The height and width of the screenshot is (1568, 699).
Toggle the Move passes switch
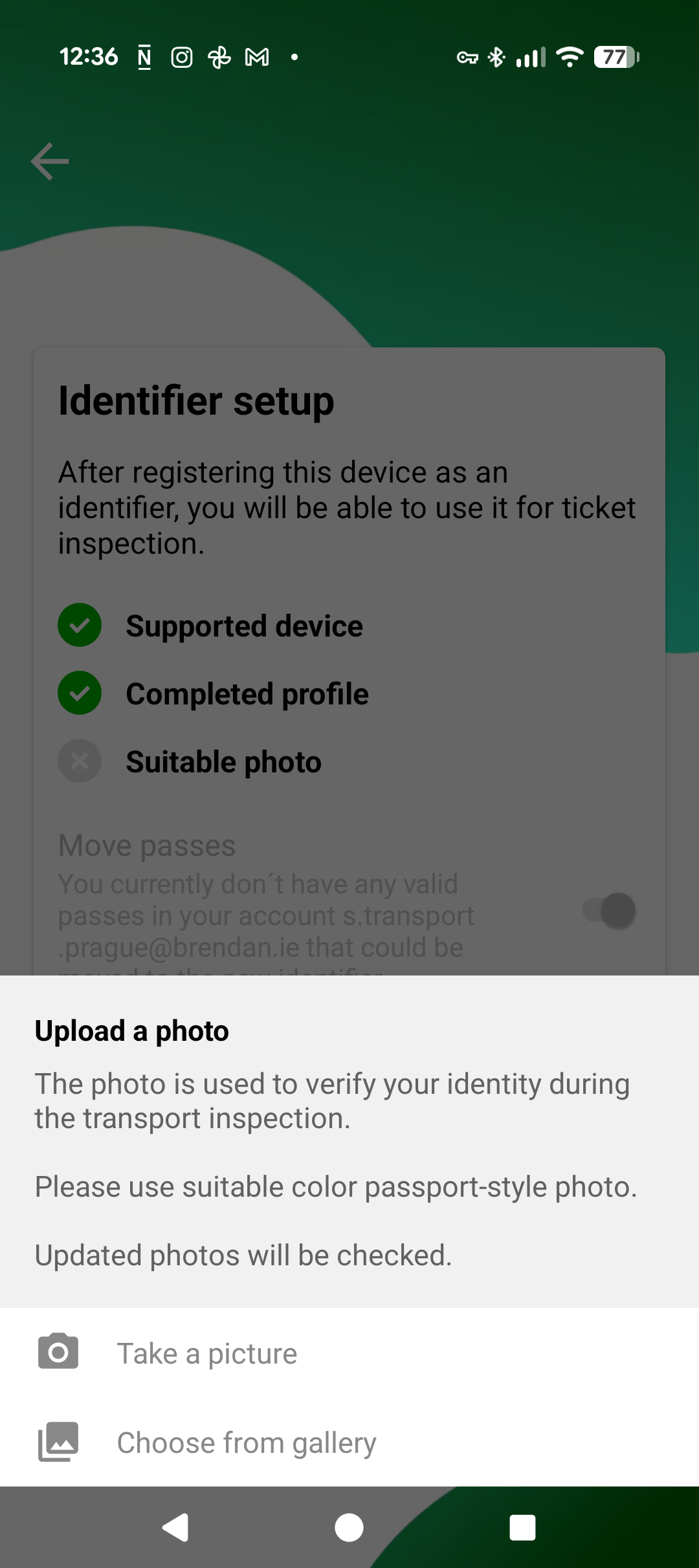point(608,911)
